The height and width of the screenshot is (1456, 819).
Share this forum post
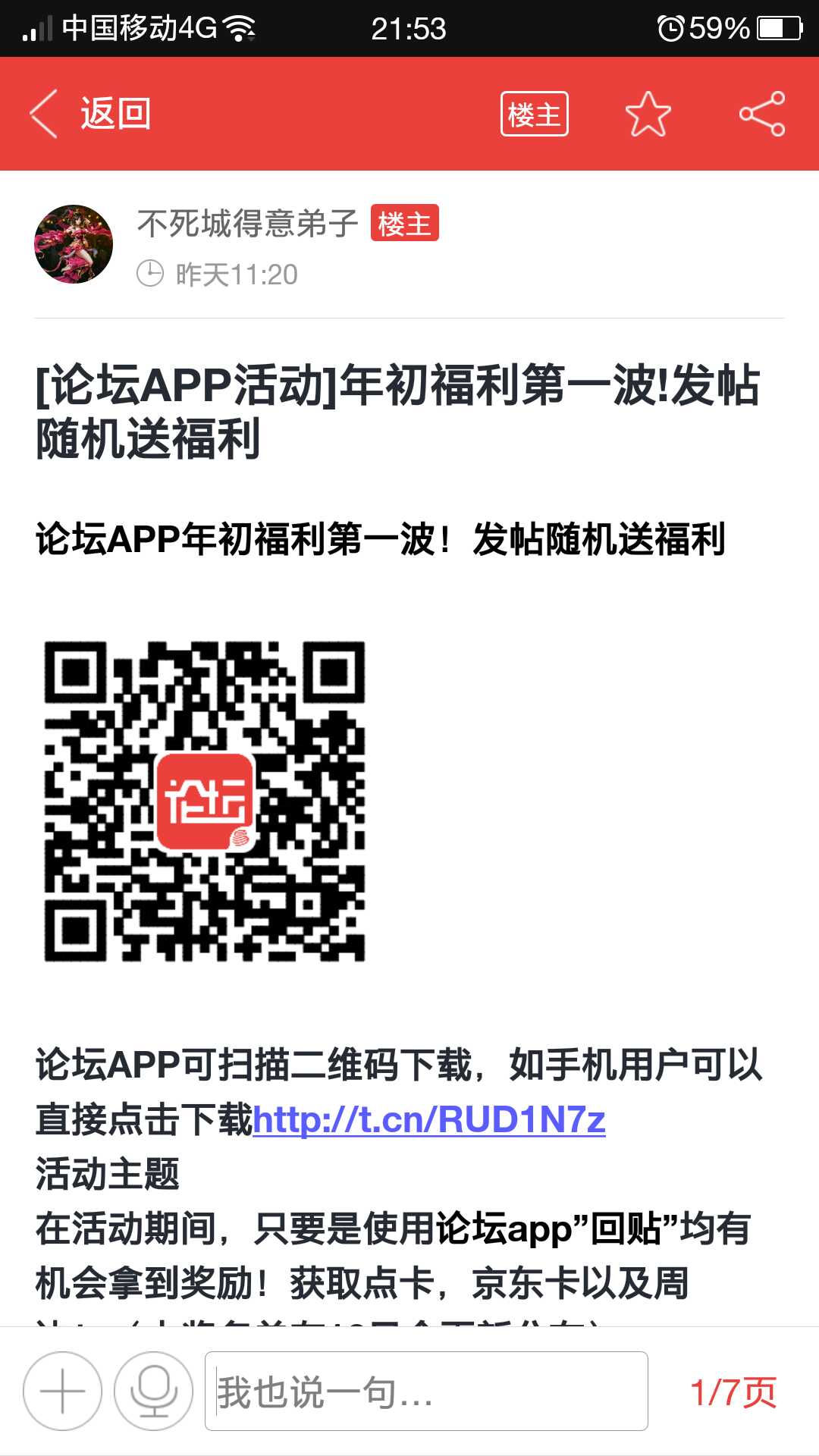click(x=762, y=114)
